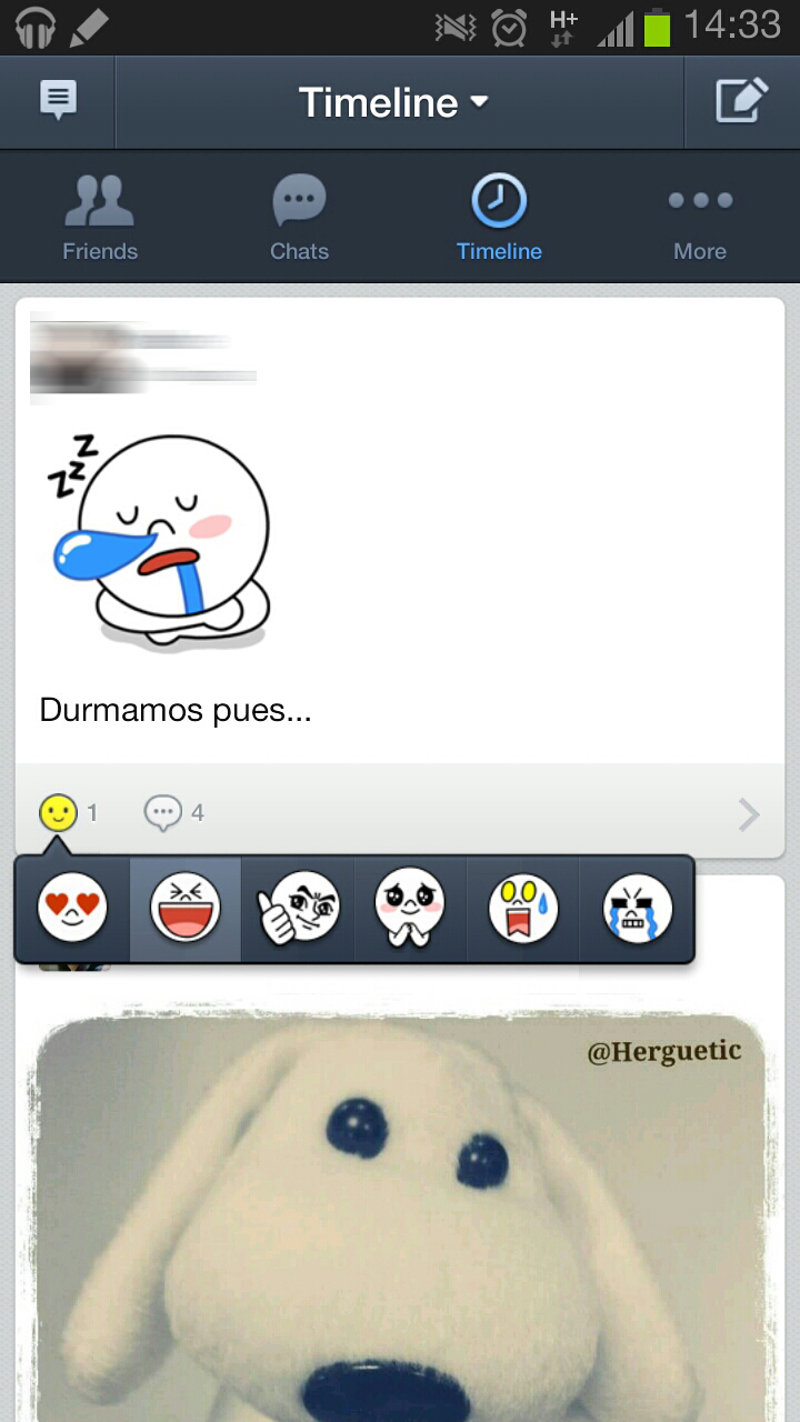Select the Timeline tab
Viewport: 800px width, 1422px height.
click(499, 217)
